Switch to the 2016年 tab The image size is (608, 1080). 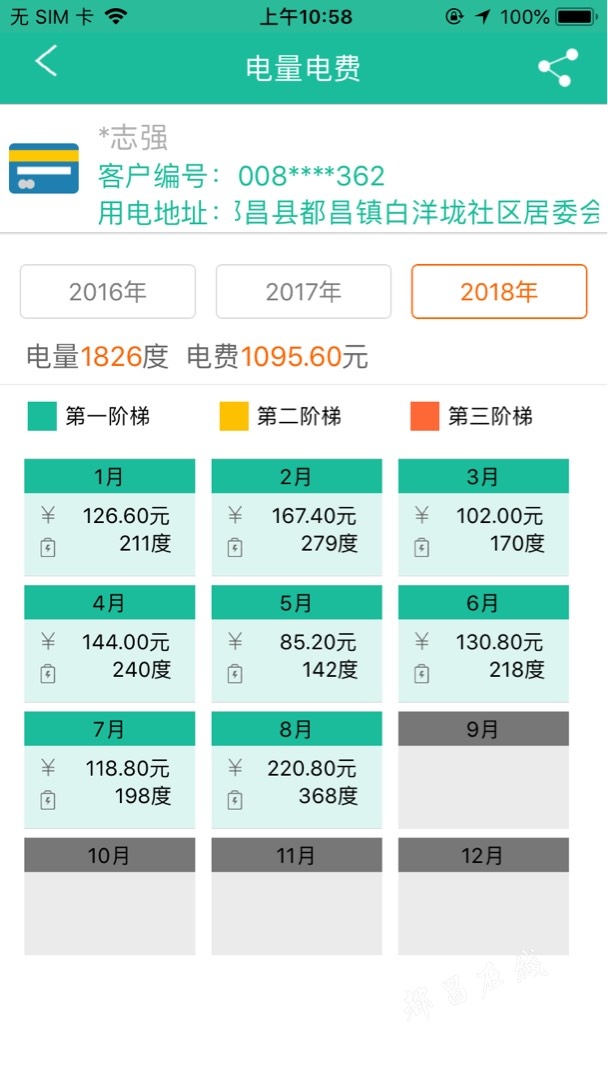pyautogui.click(x=108, y=292)
